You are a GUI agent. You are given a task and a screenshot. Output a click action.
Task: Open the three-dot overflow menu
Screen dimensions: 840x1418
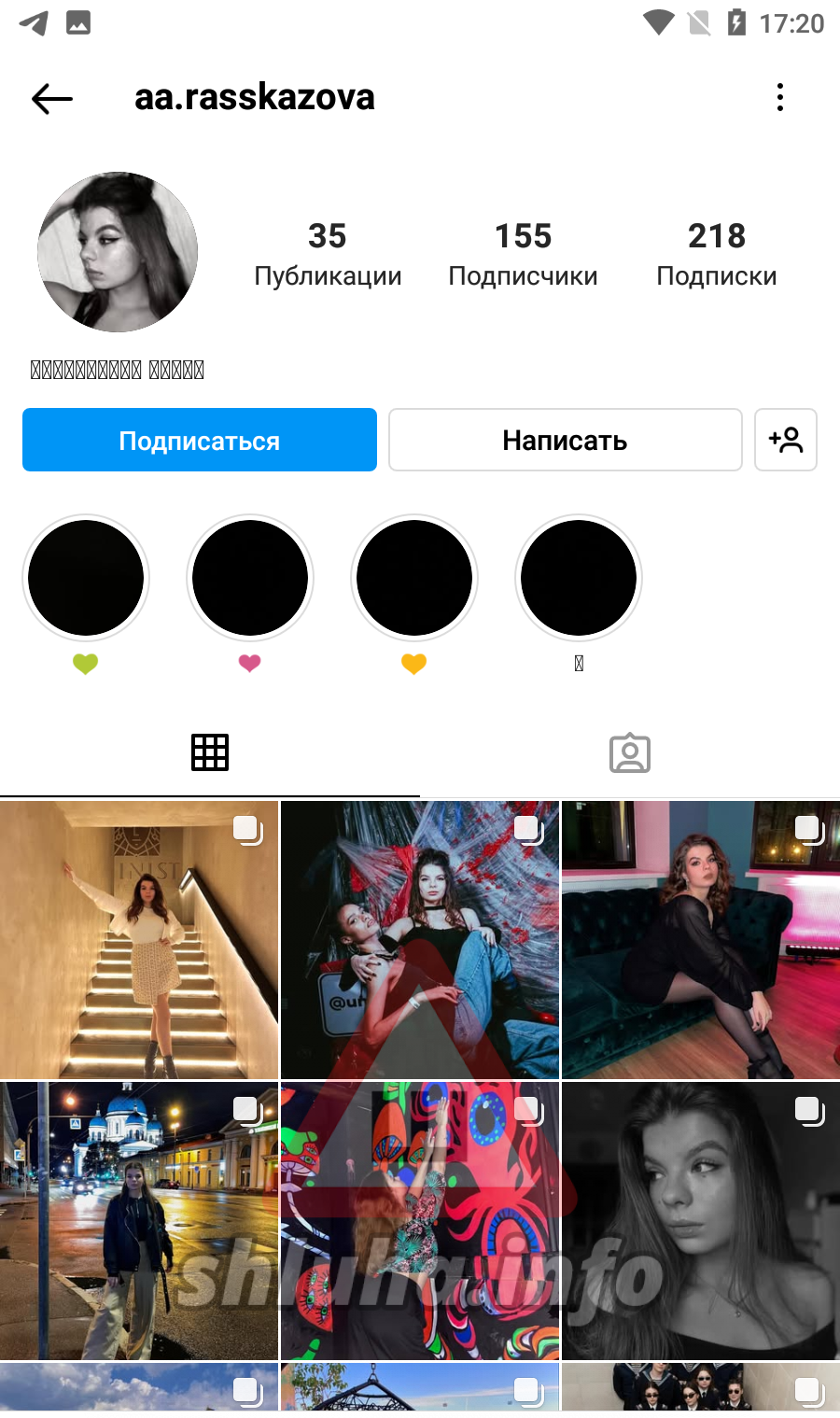click(x=780, y=97)
